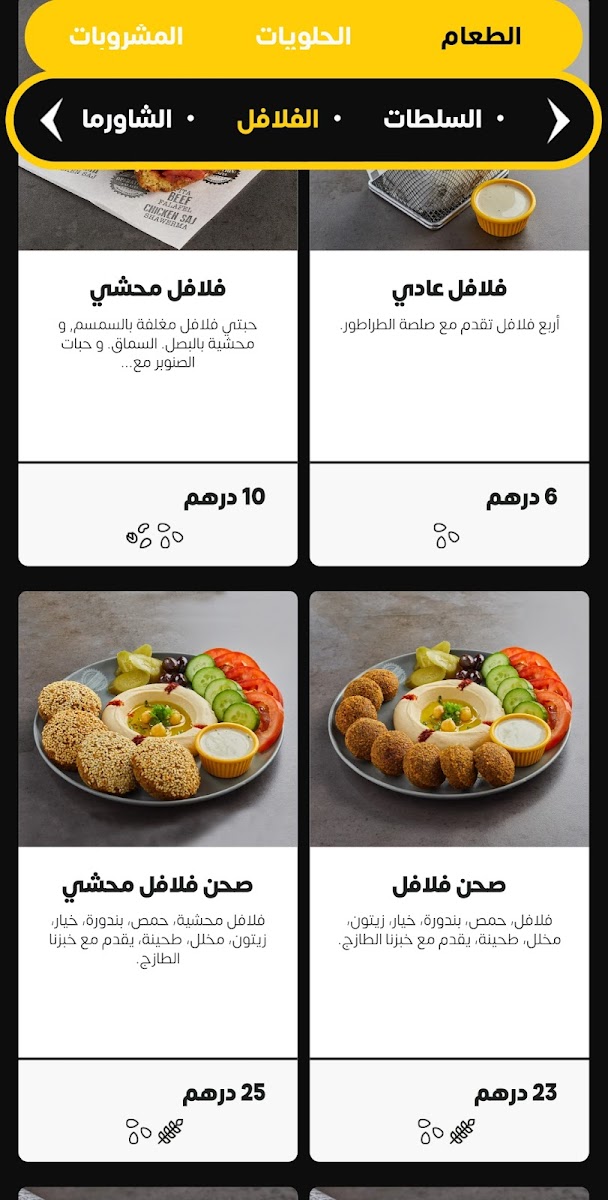Switch to the الطعام tab
The image size is (608, 1200).
tap(481, 37)
